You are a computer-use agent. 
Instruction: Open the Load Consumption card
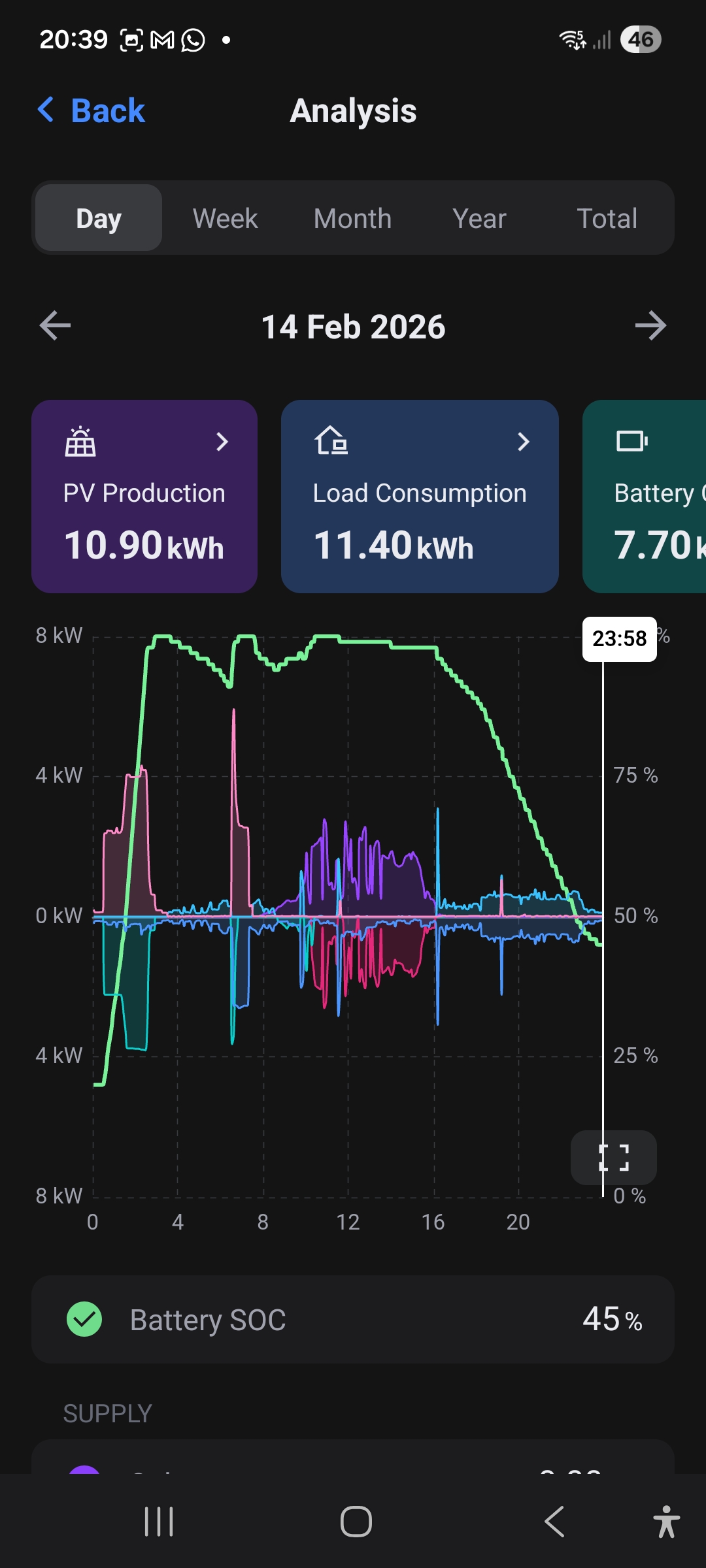pyautogui.click(x=420, y=497)
